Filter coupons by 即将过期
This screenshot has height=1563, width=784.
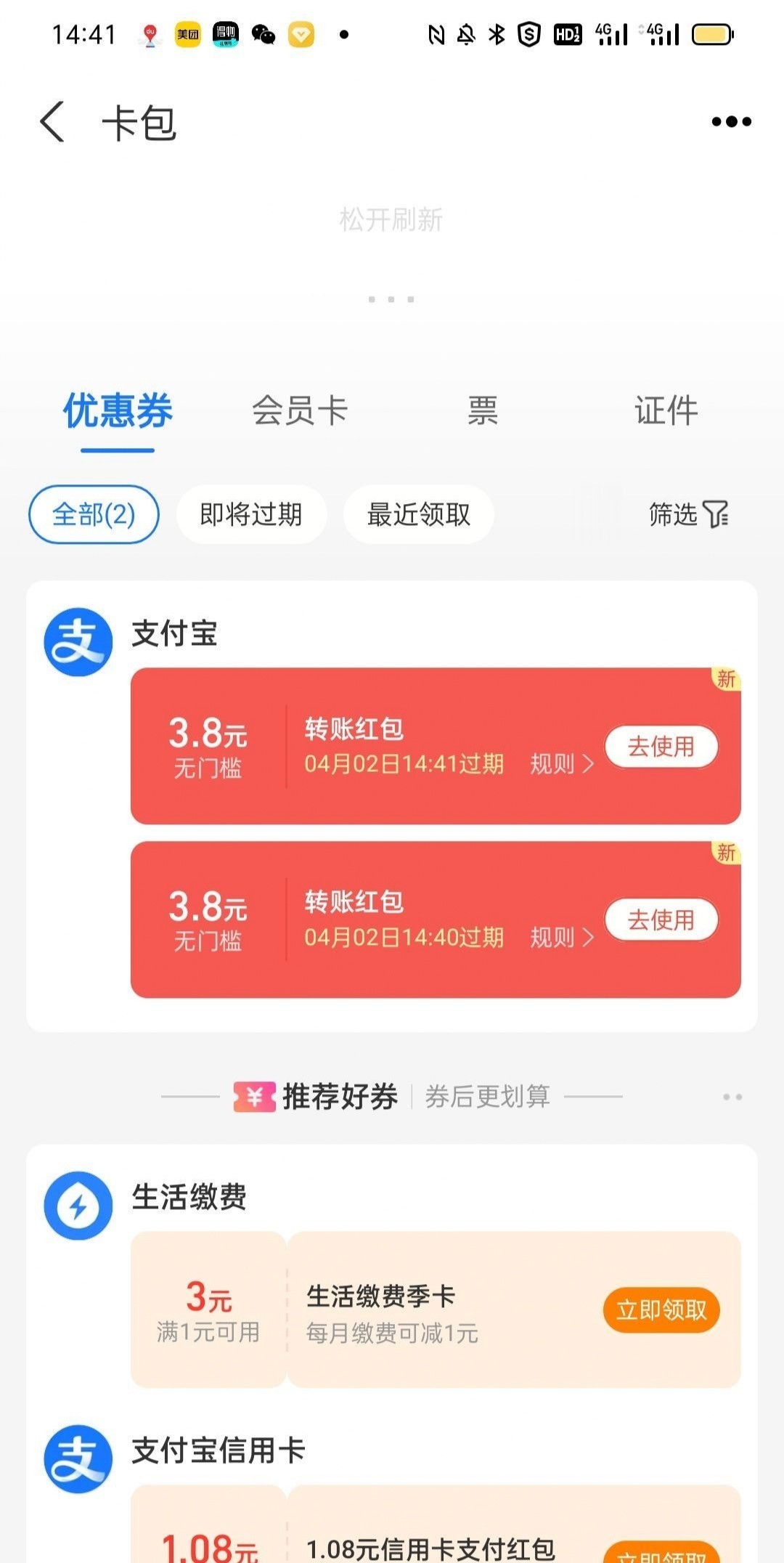251,514
